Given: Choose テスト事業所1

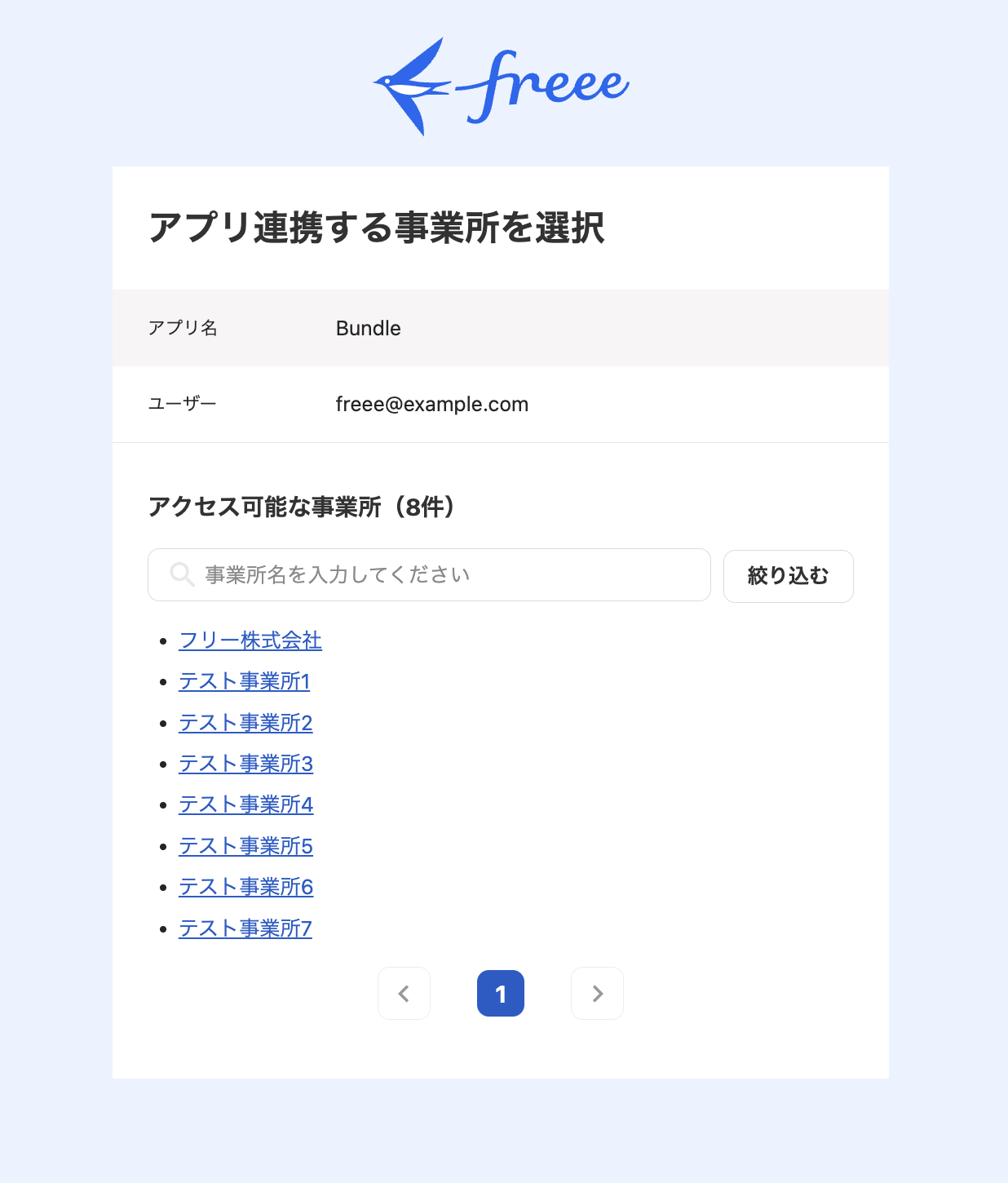Looking at the screenshot, I should point(245,681).
